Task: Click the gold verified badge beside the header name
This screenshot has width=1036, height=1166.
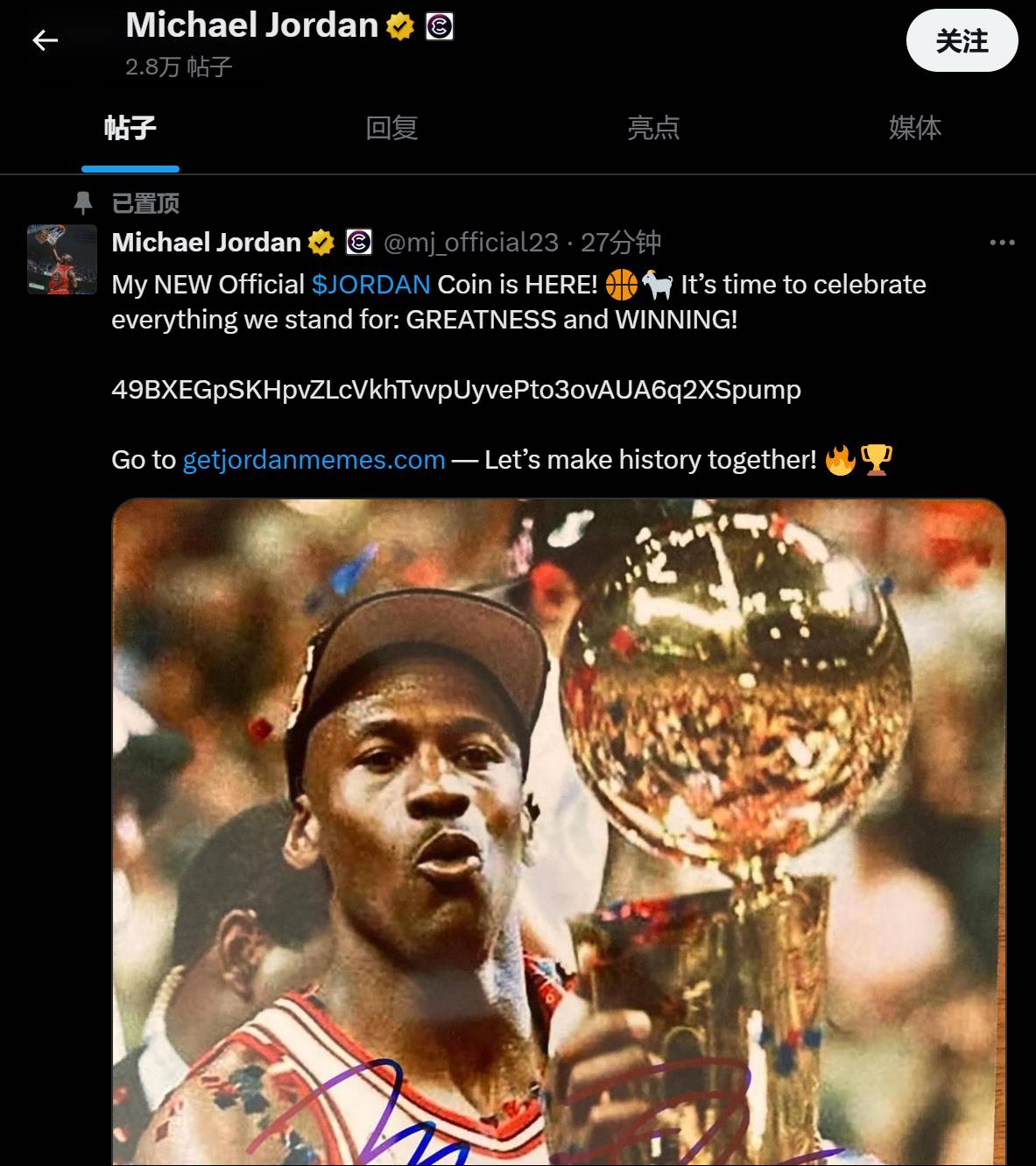Action: (400, 25)
